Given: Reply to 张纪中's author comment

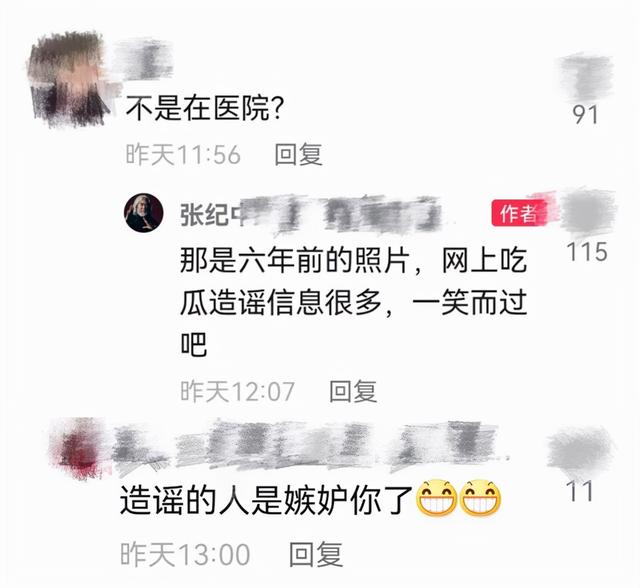Looking at the screenshot, I should click(353, 391).
